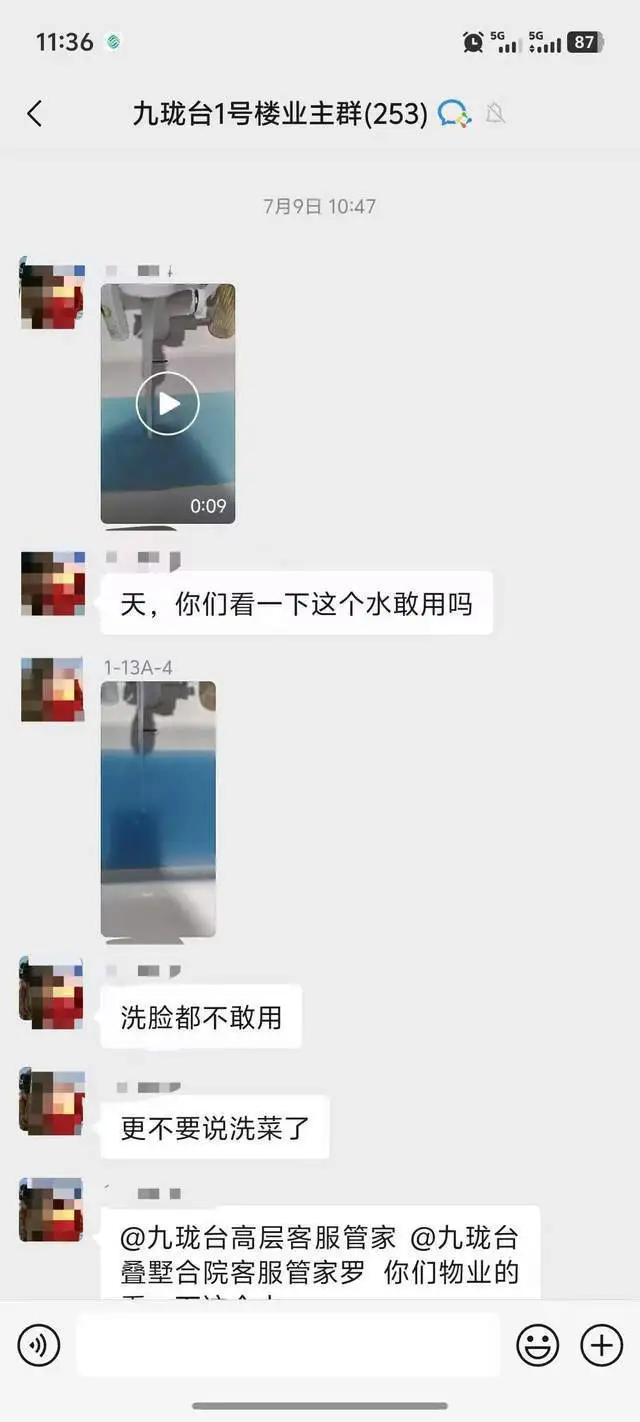Open the image sent by 1-13A-4
640x1422 pixels.
(158, 808)
